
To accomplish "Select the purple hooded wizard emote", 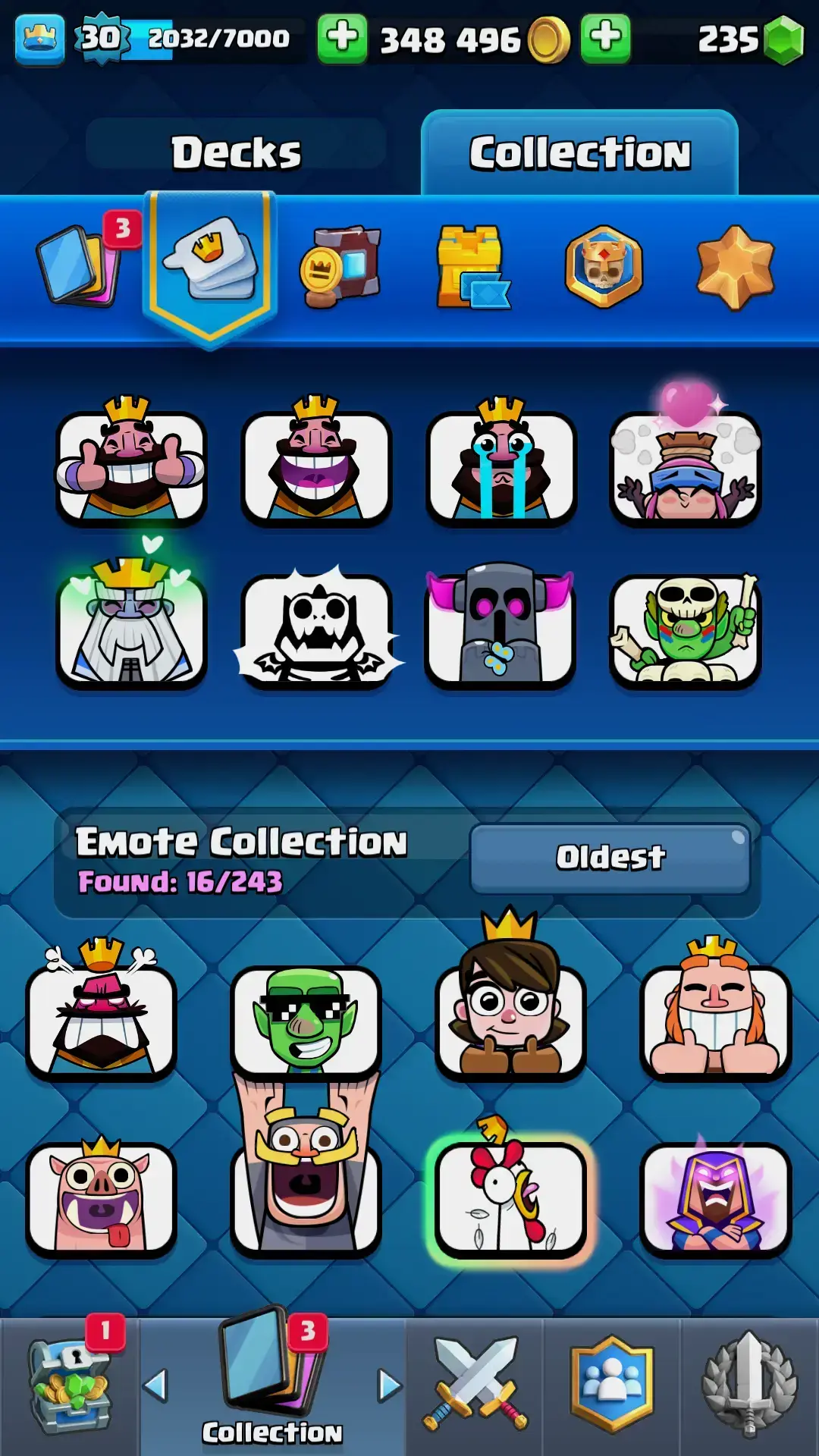I will [715, 1198].
